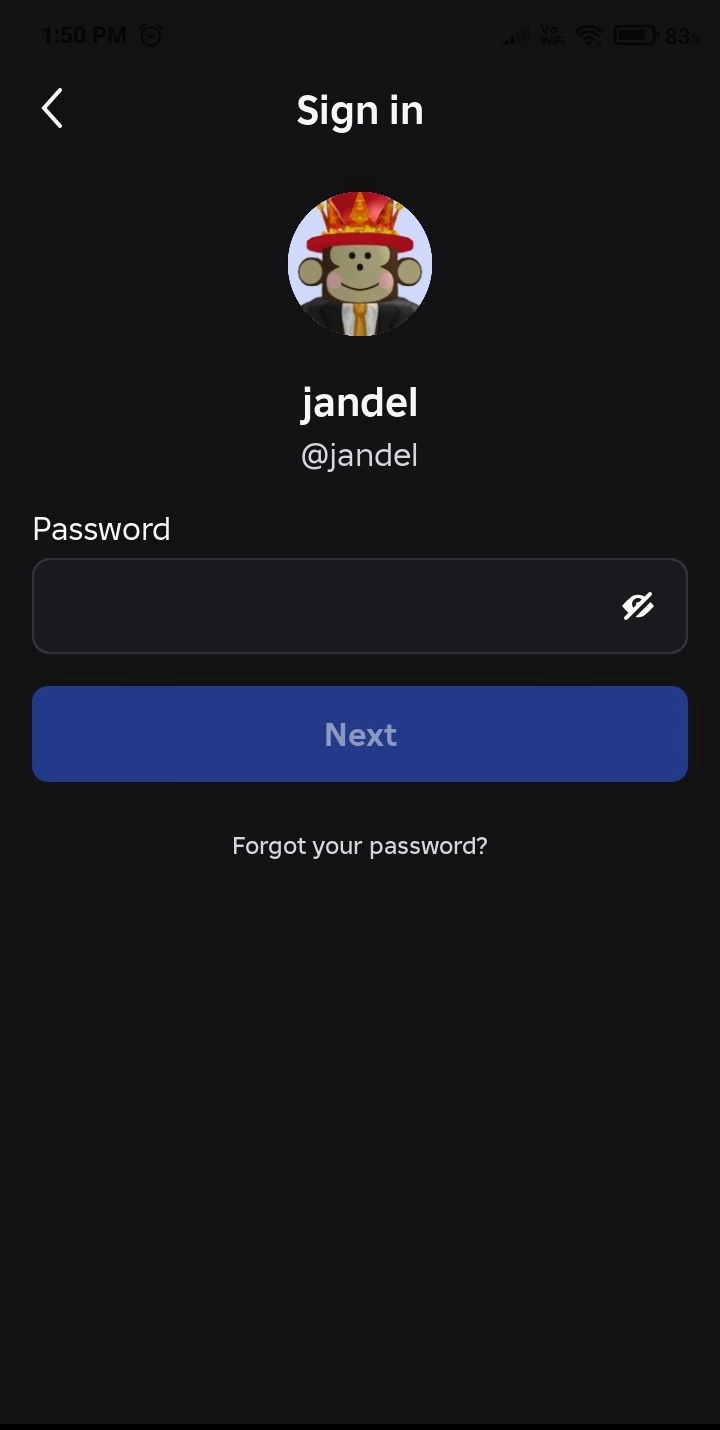The width and height of the screenshot is (720, 1430).
Task: Click the status bar area
Action: coord(360,35)
